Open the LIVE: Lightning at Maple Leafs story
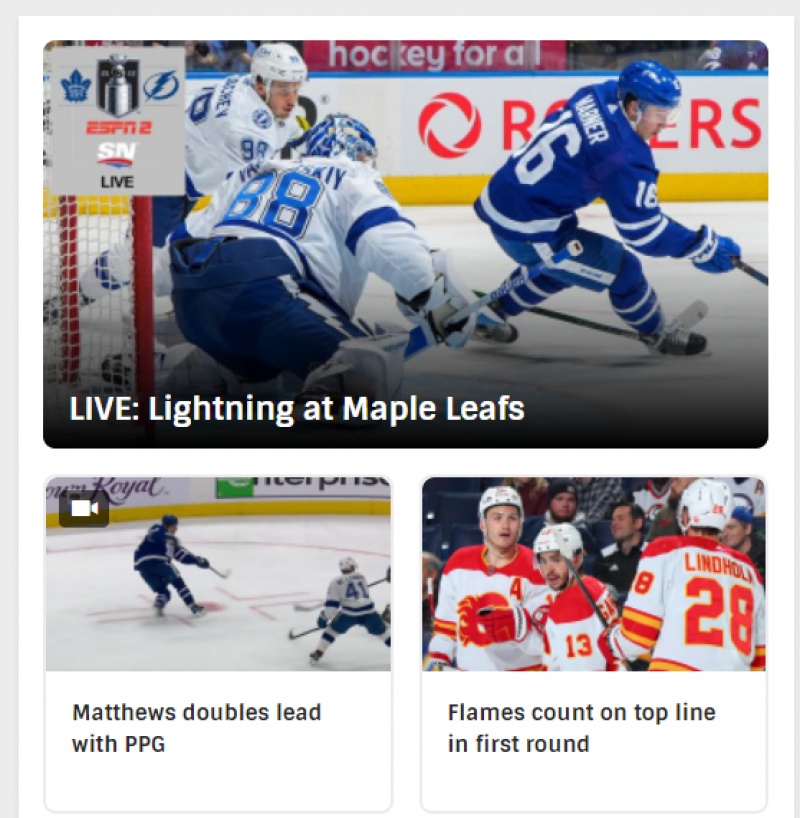The image size is (800, 818). click(x=297, y=408)
